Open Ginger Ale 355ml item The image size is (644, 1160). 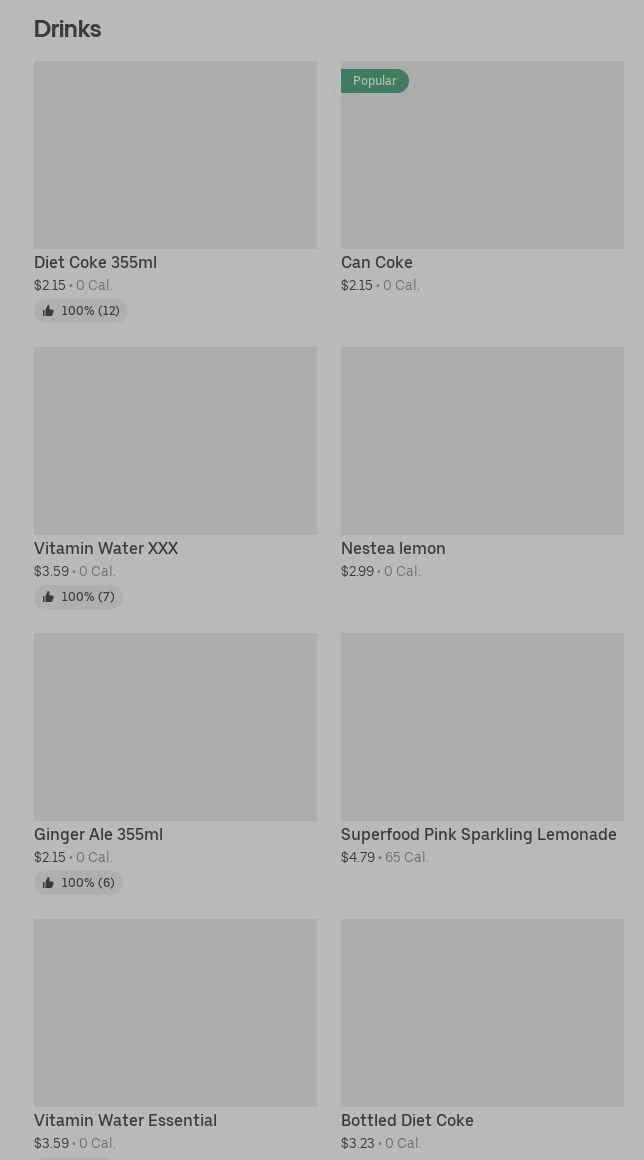click(175, 763)
